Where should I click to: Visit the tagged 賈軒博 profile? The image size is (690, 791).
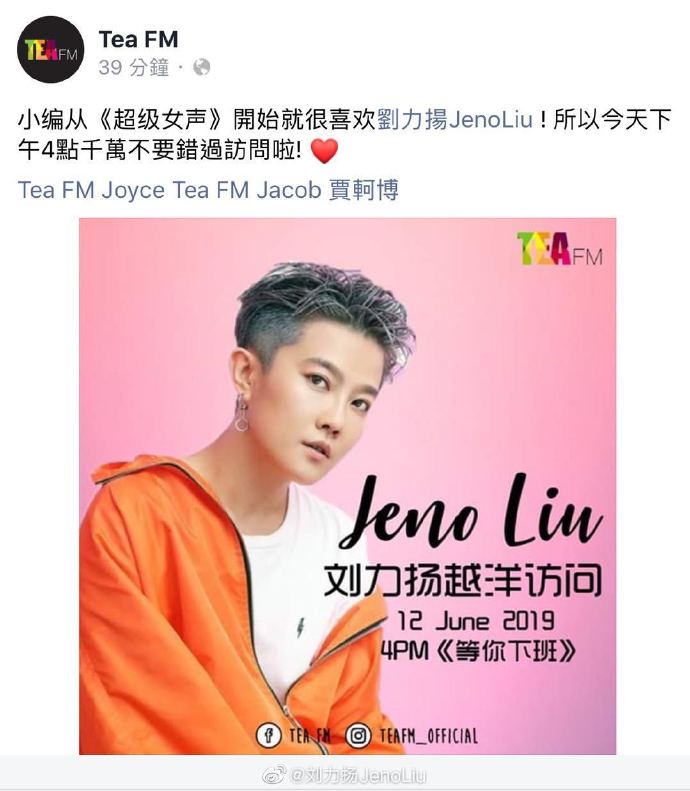pyautogui.click(x=364, y=190)
